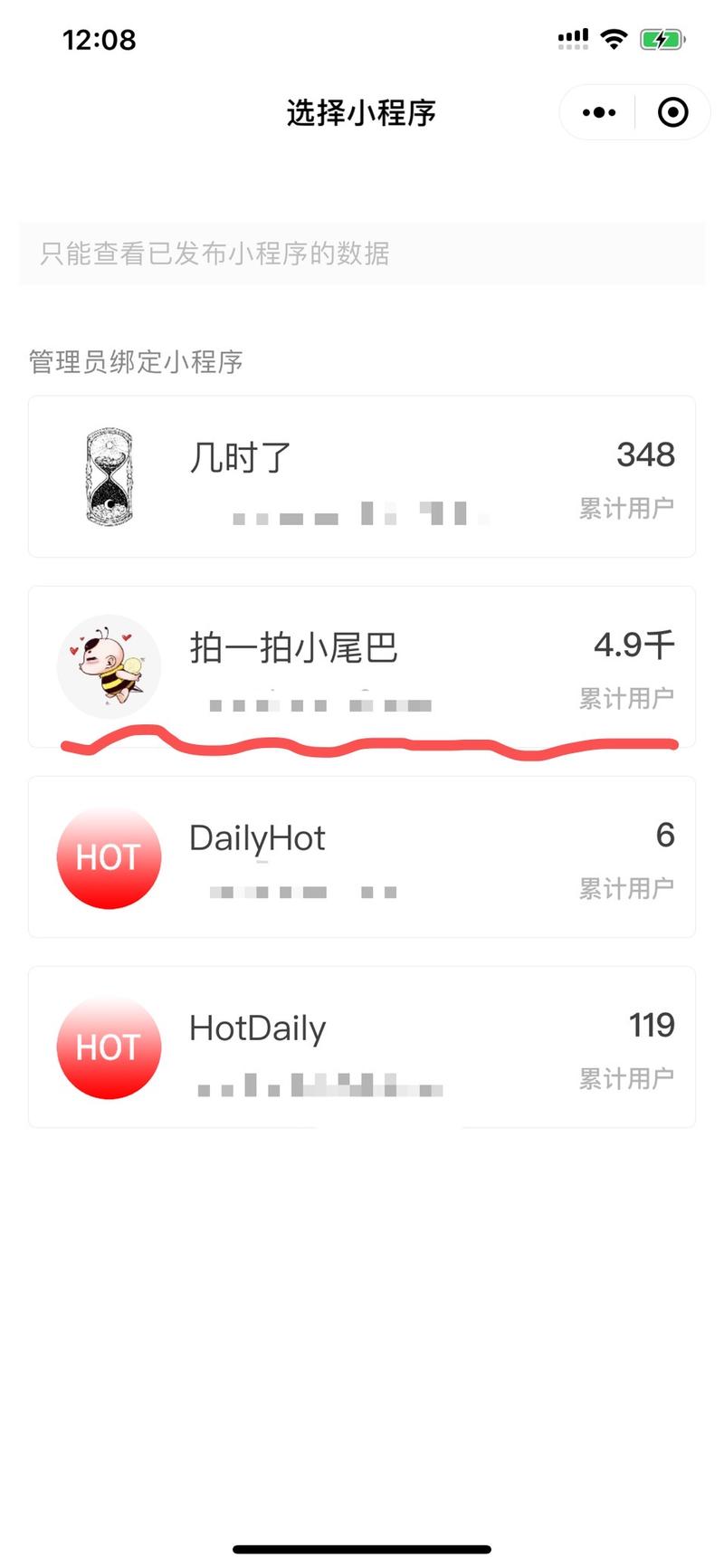
Task: Open 拍一拍小尾巴 mini program data
Action: (361, 666)
